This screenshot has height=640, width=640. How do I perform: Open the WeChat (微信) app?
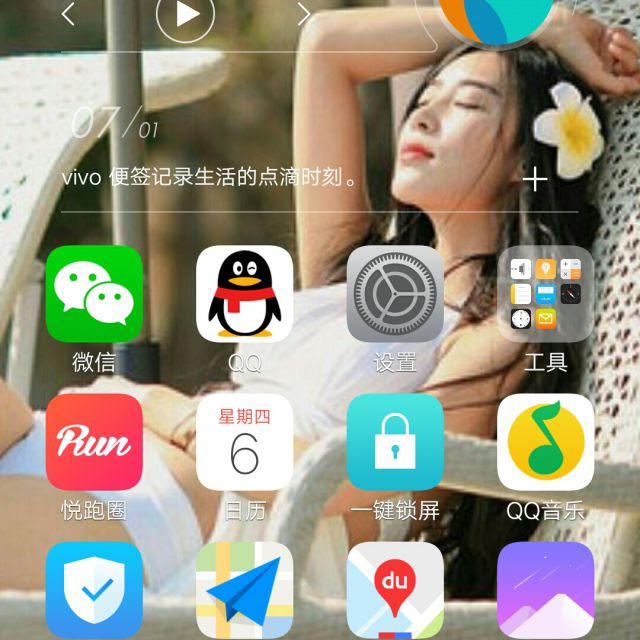[94, 293]
